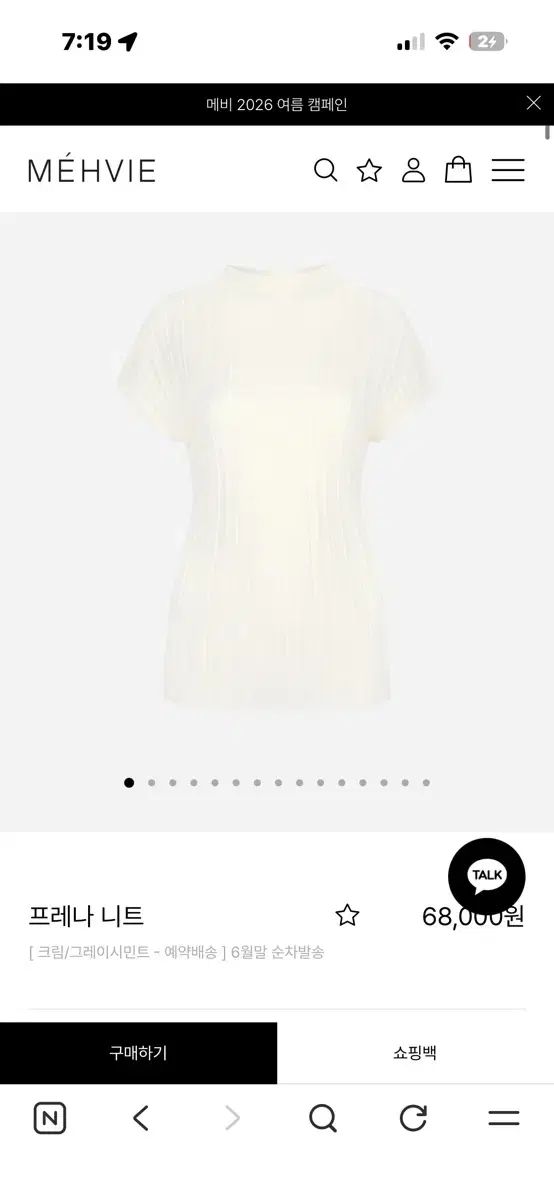Image resolution: width=554 pixels, height=1200 pixels.
Task: Open the shopping bag in the header
Action: pyautogui.click(x=458, y=170)
